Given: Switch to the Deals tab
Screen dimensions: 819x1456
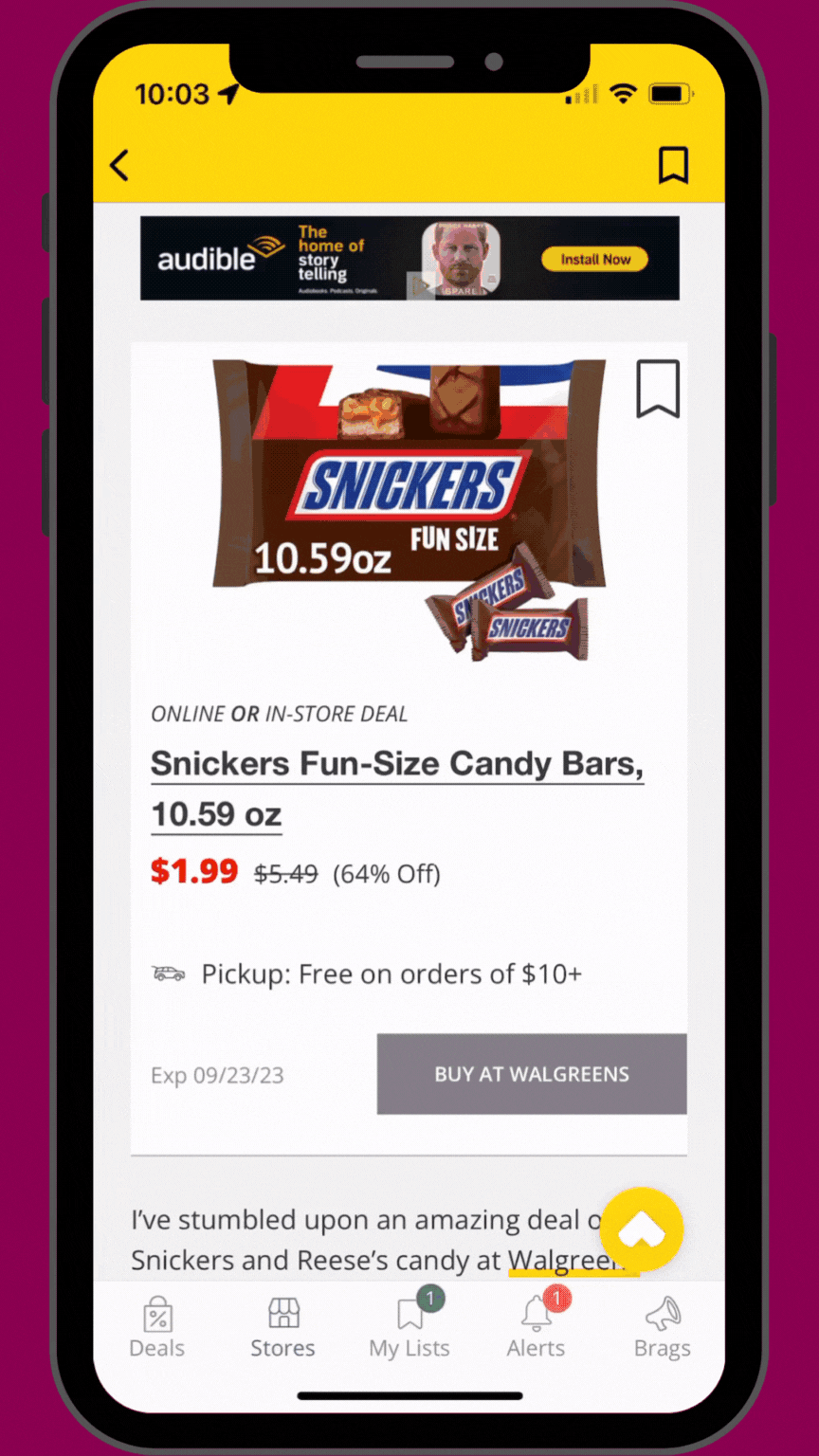Looking at the screenshot, I should point(157,1329).
